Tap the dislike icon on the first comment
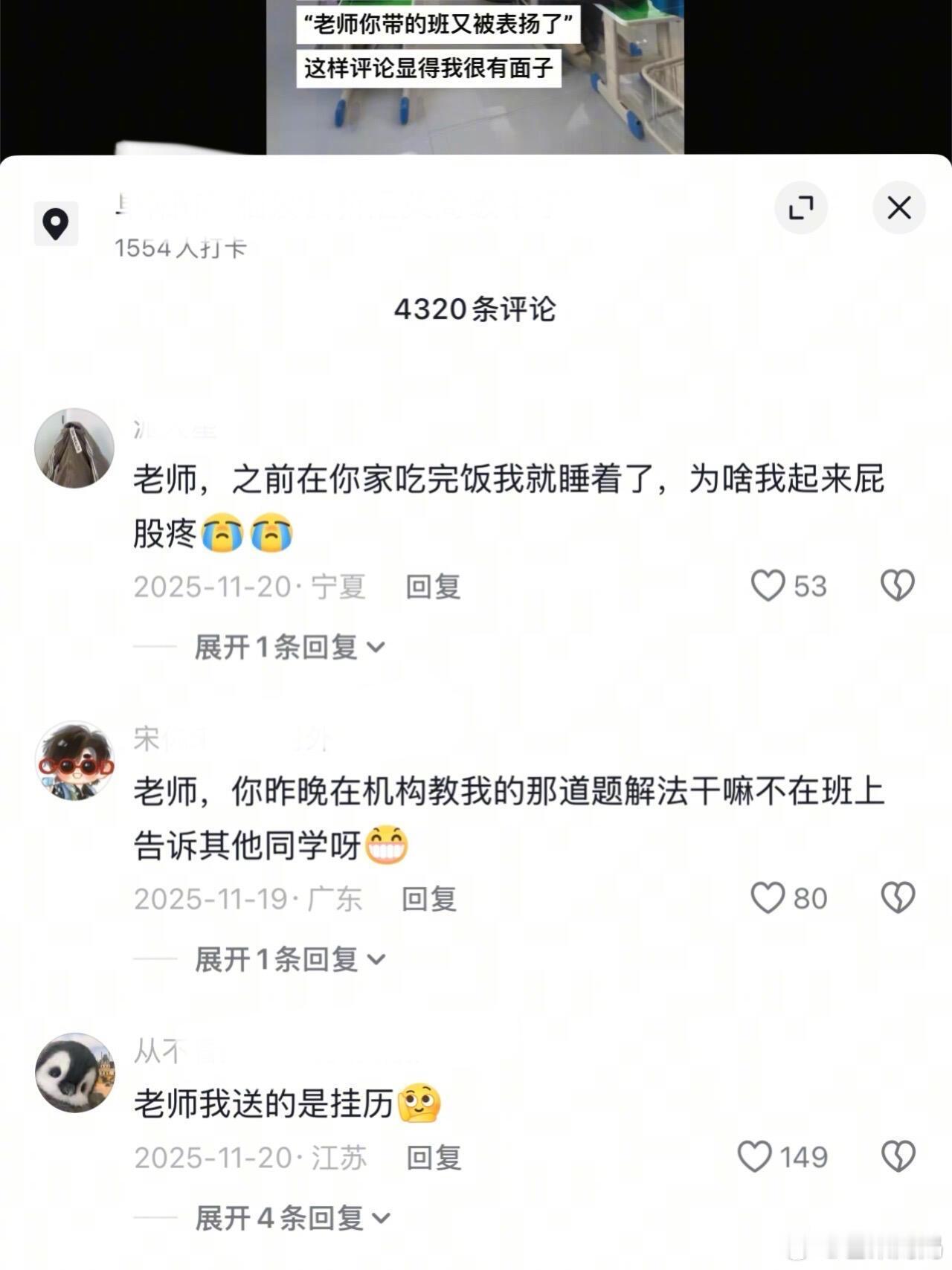This screenshot has width=952, height=1270. click(x=896, y=587)
